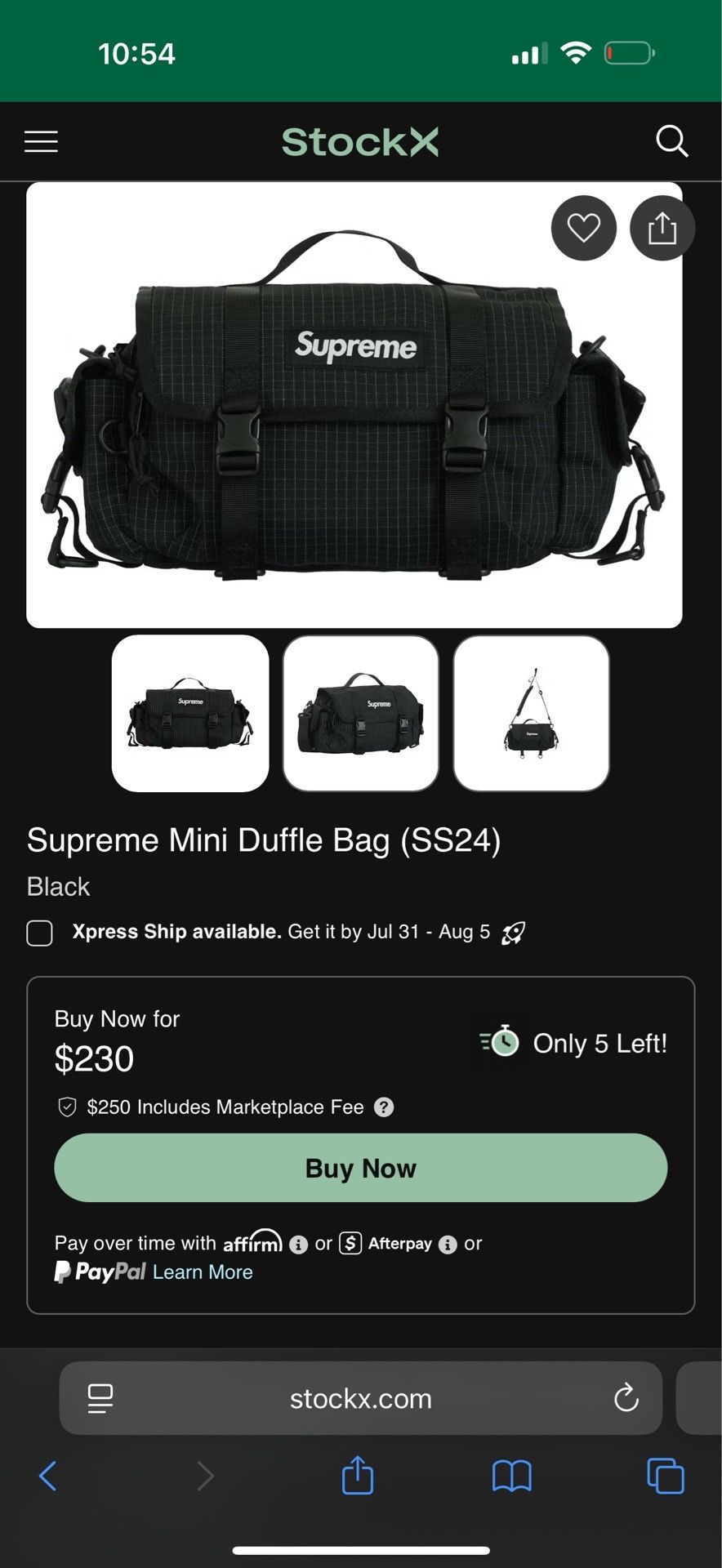The image size is (722, 1568).
Task: Select the first front-view thumbnail
Action: 190,713
